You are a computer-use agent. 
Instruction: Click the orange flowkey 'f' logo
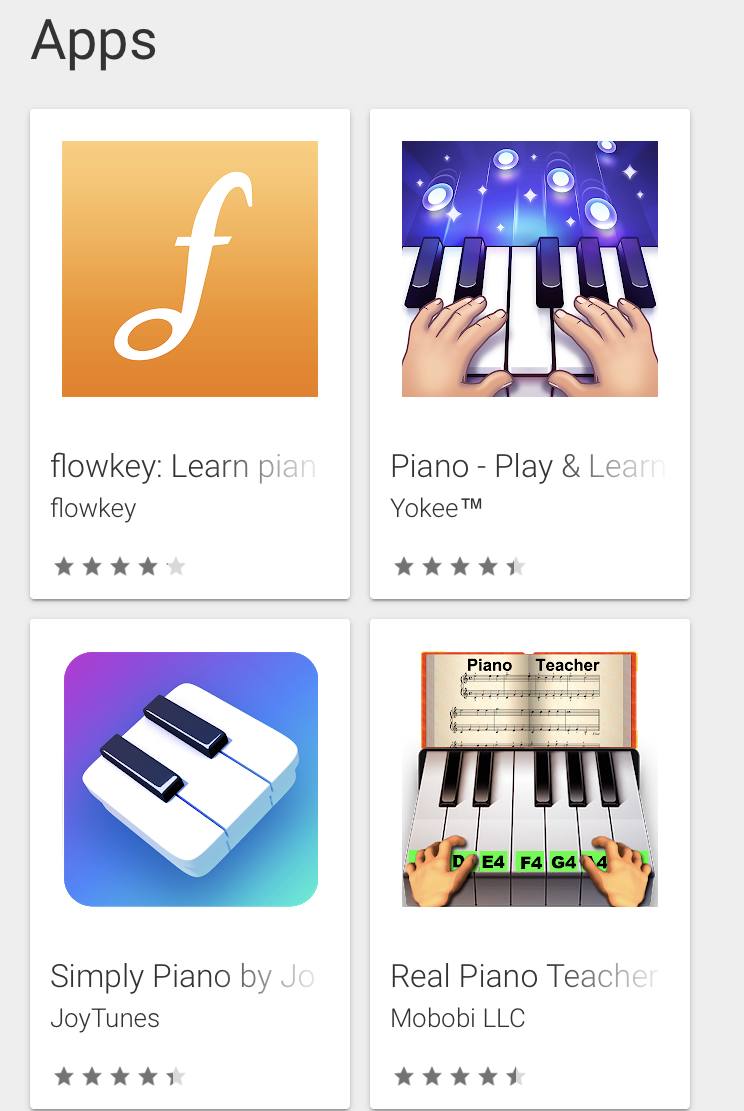190,267
